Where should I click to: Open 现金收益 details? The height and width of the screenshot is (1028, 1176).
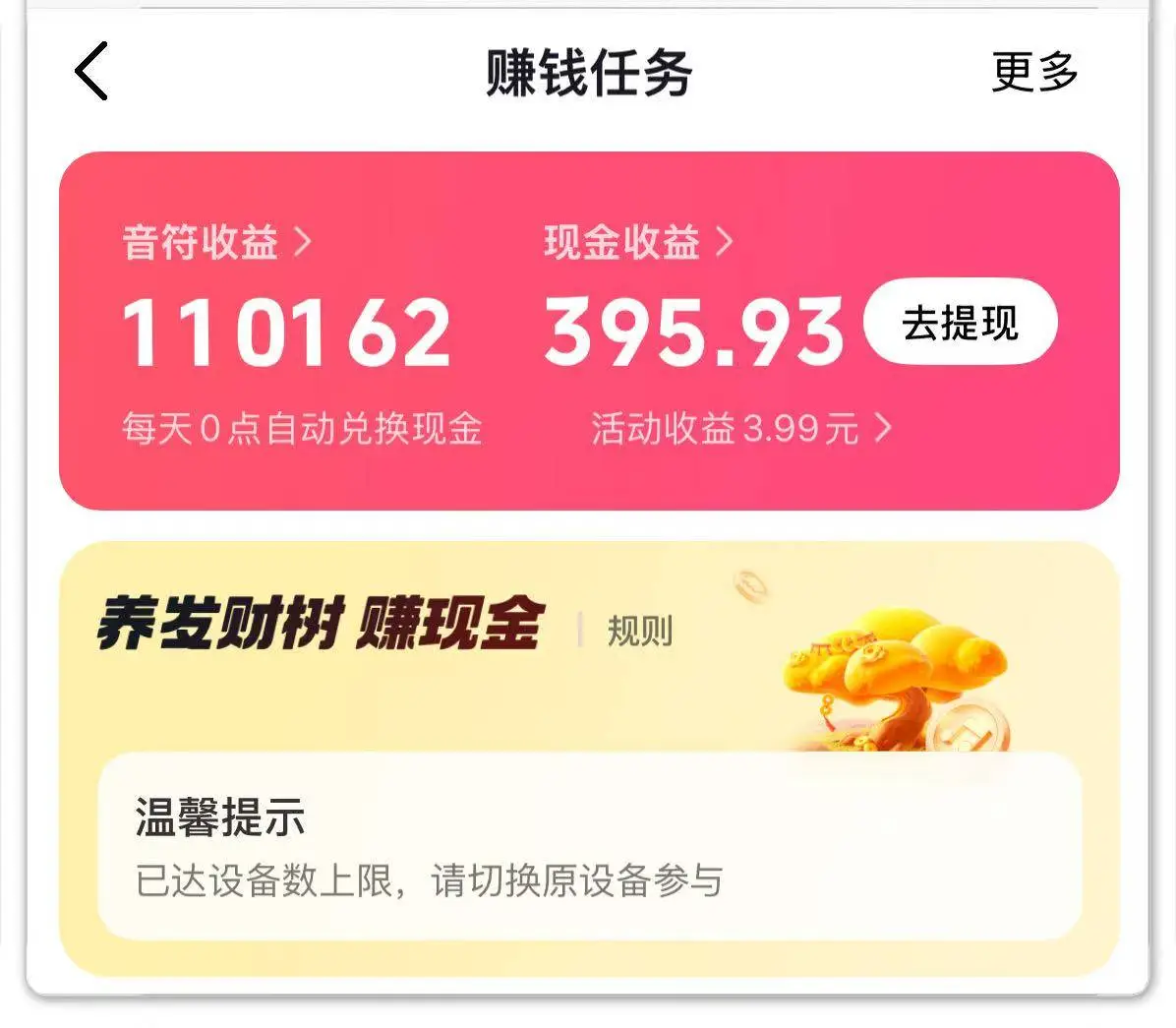click(x=638, y=242)
